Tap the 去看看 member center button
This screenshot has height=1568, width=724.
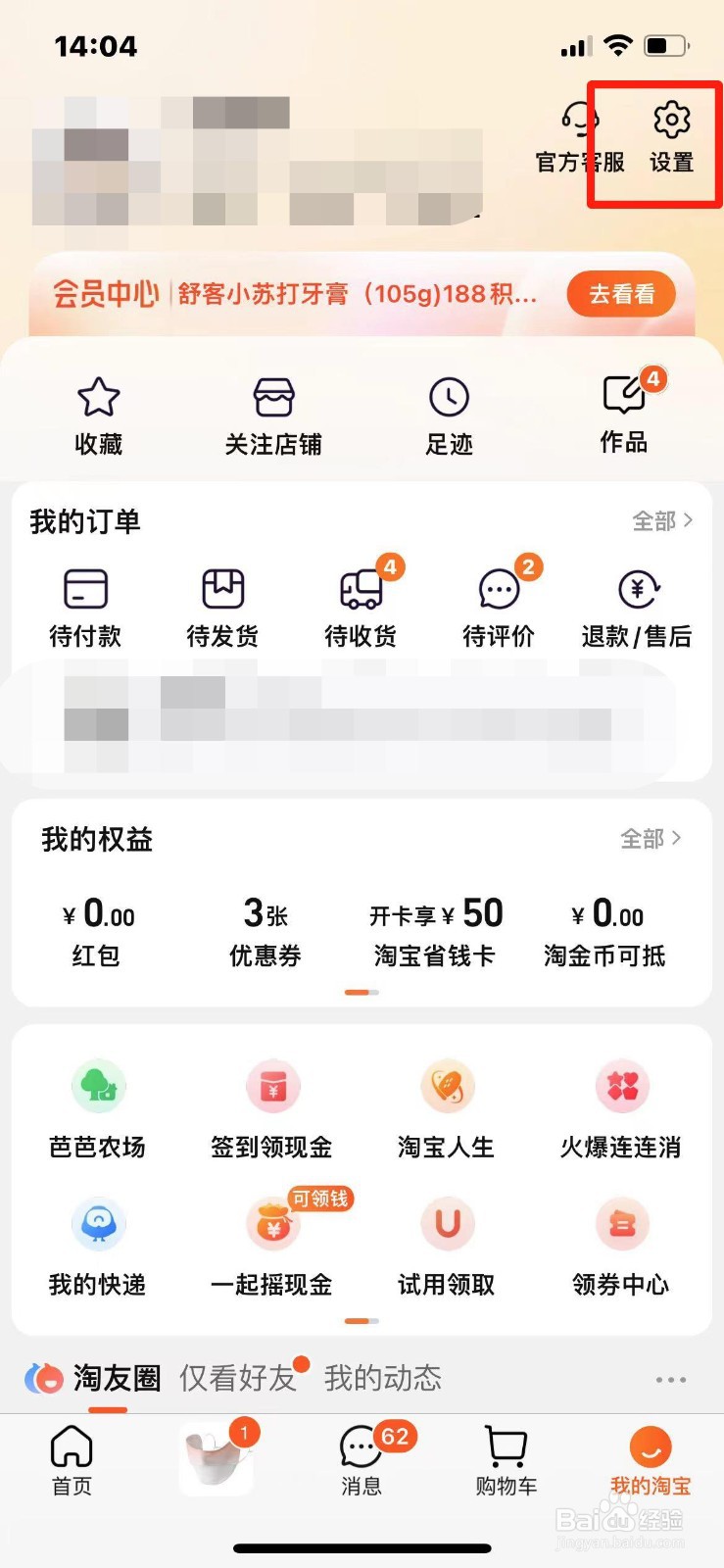pyautogui.click(x=621, y=294)
